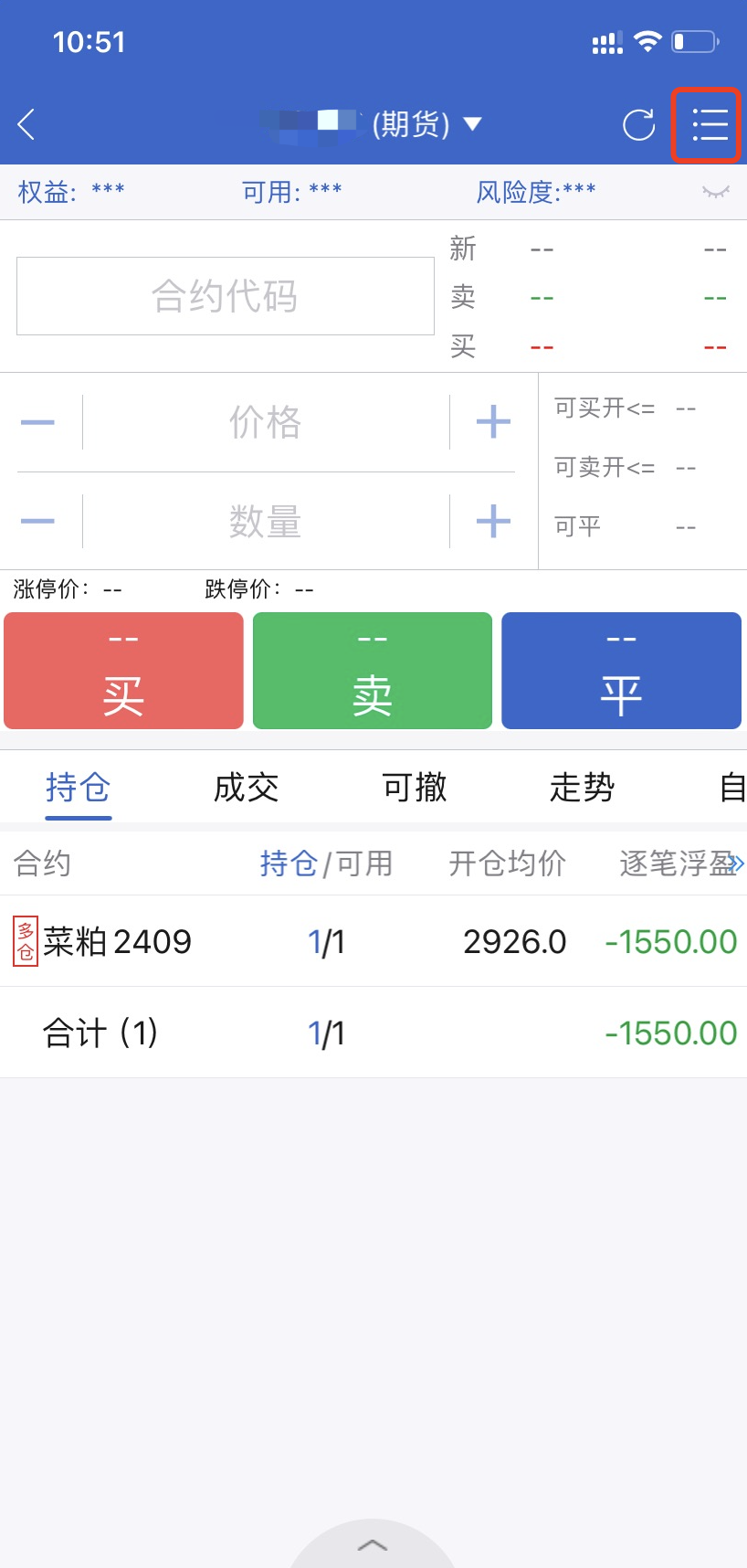Reveal hidden account balances with eye icon
This screenshot has width=747, height=1568.
(x=715, y=191)
